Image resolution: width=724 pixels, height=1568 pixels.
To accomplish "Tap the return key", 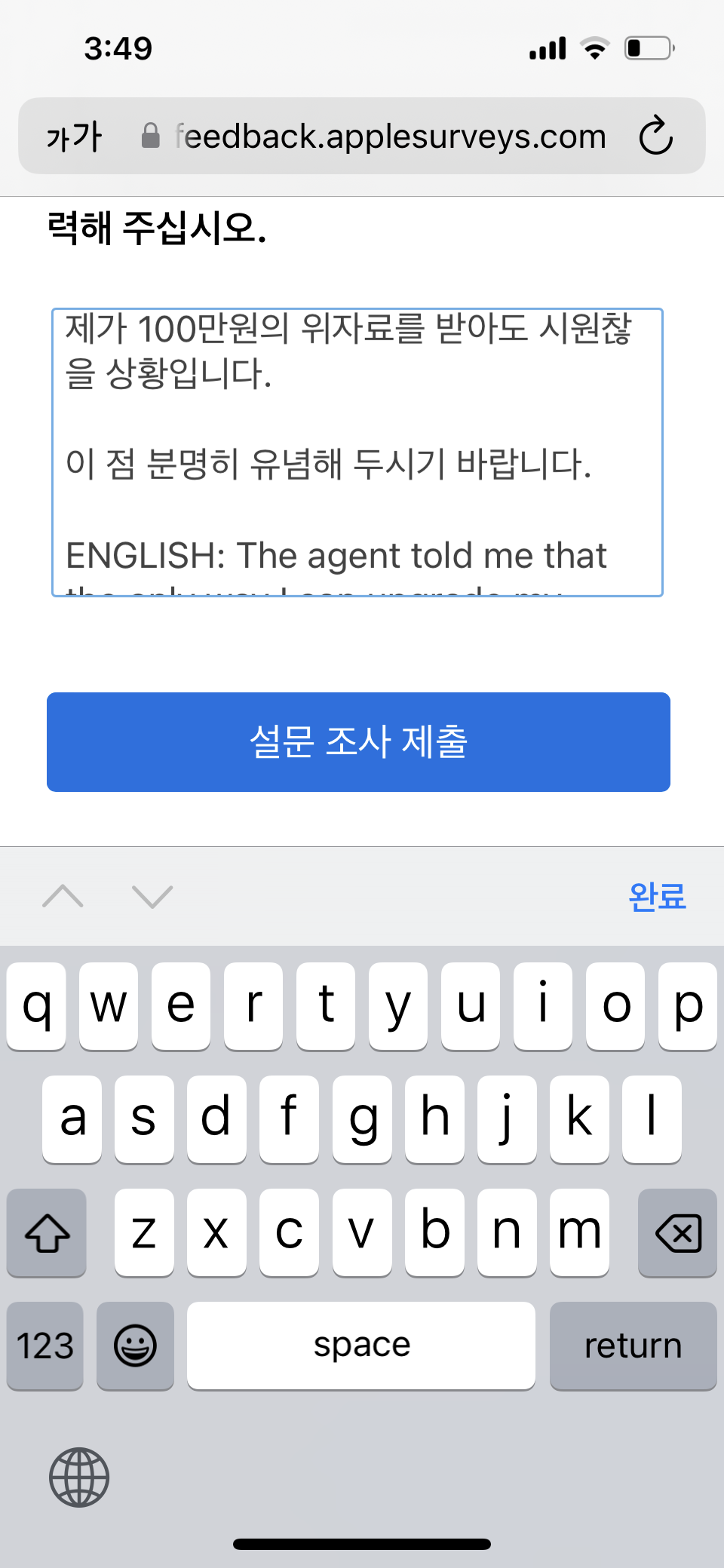I will coord(633,1346).
